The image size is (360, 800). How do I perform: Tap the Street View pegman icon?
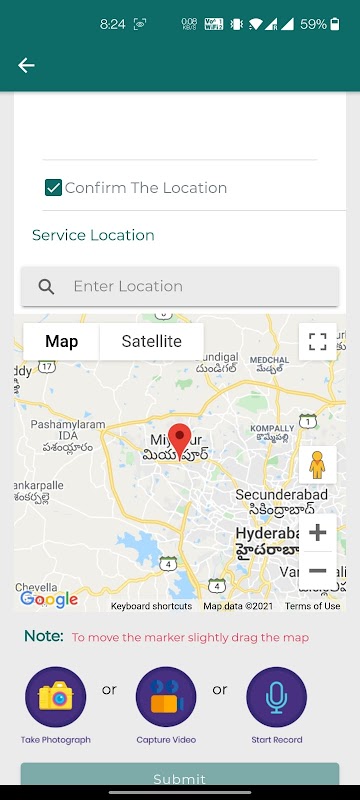pos(317,465)
